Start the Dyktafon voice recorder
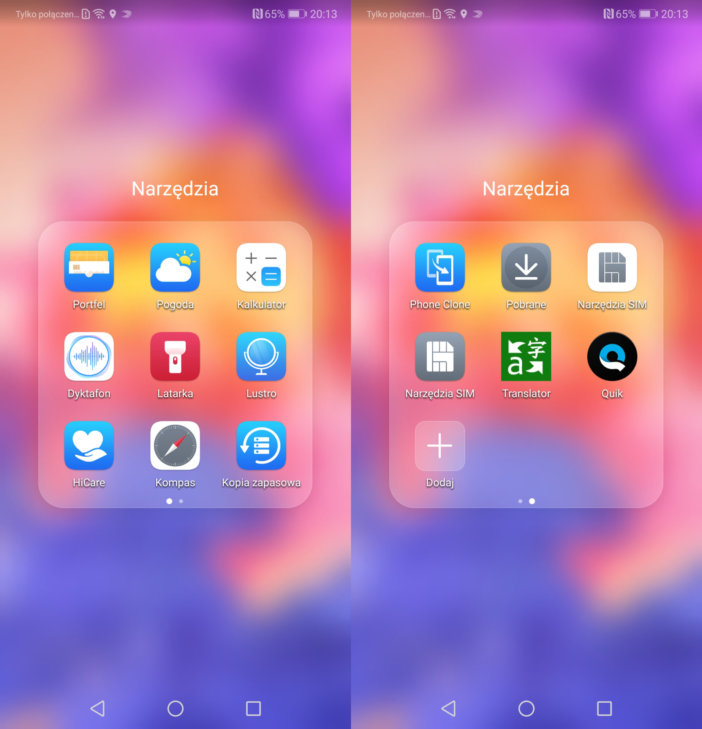Image resolution: width=702 pixels, height=729 pixels. (89, 356)
